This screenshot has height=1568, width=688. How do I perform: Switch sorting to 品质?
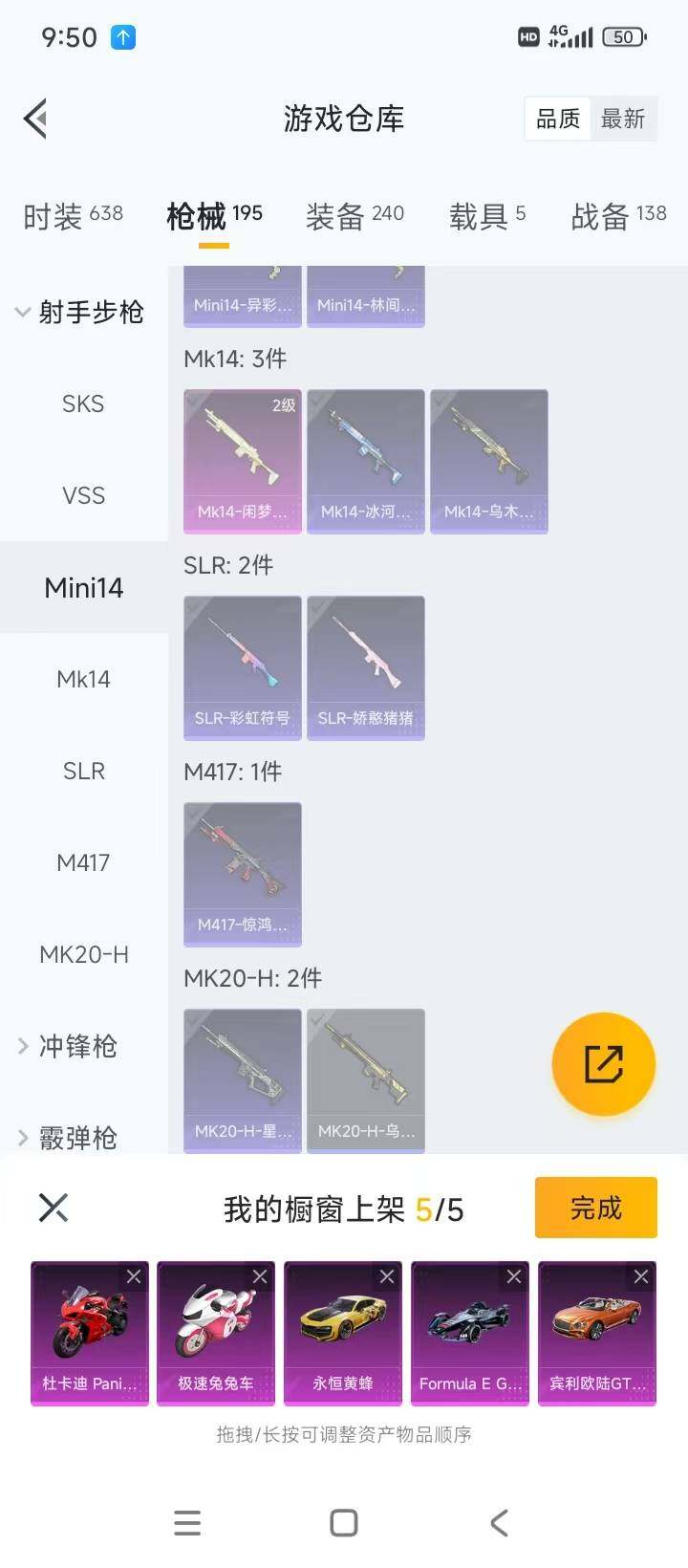click(557, 119)
